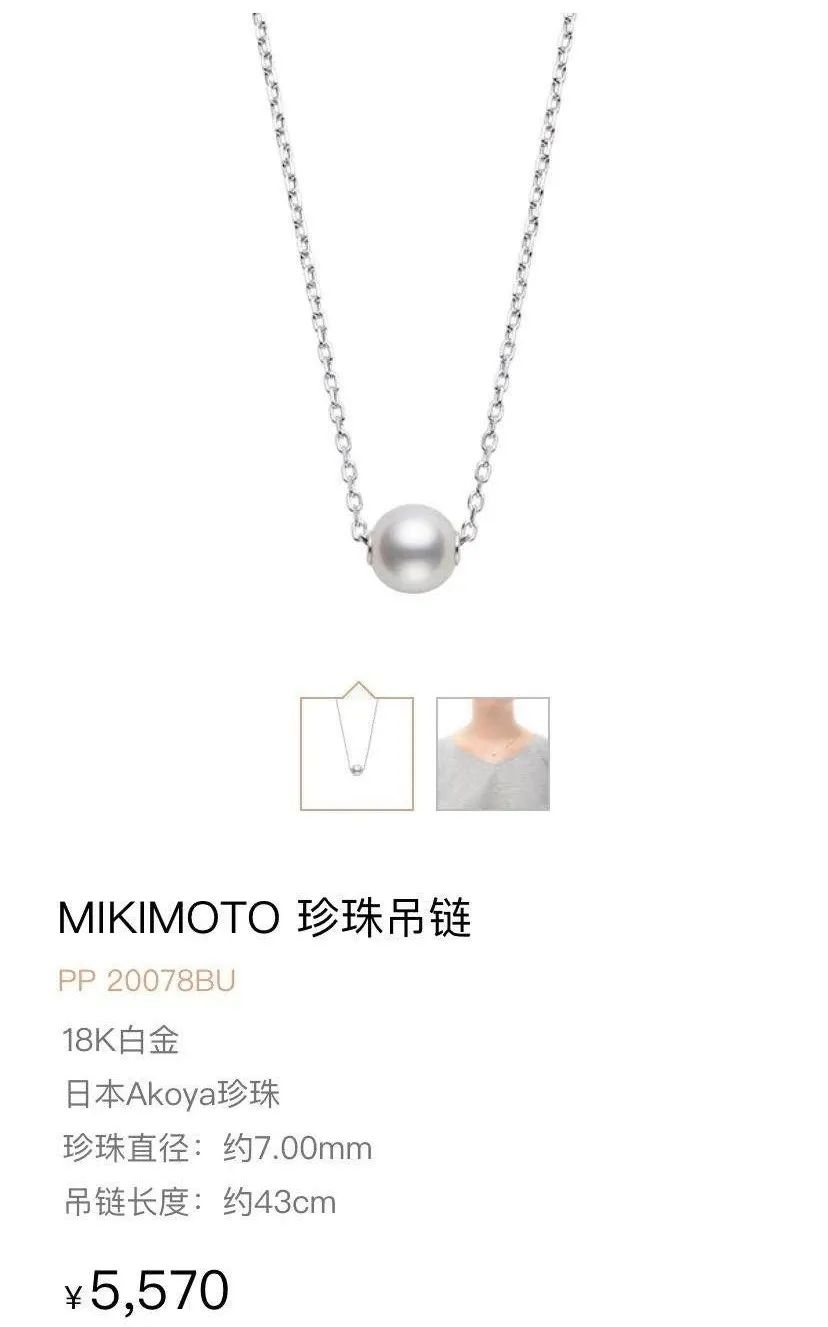Select the necklace product thumbnail

[x=357, y=753]
